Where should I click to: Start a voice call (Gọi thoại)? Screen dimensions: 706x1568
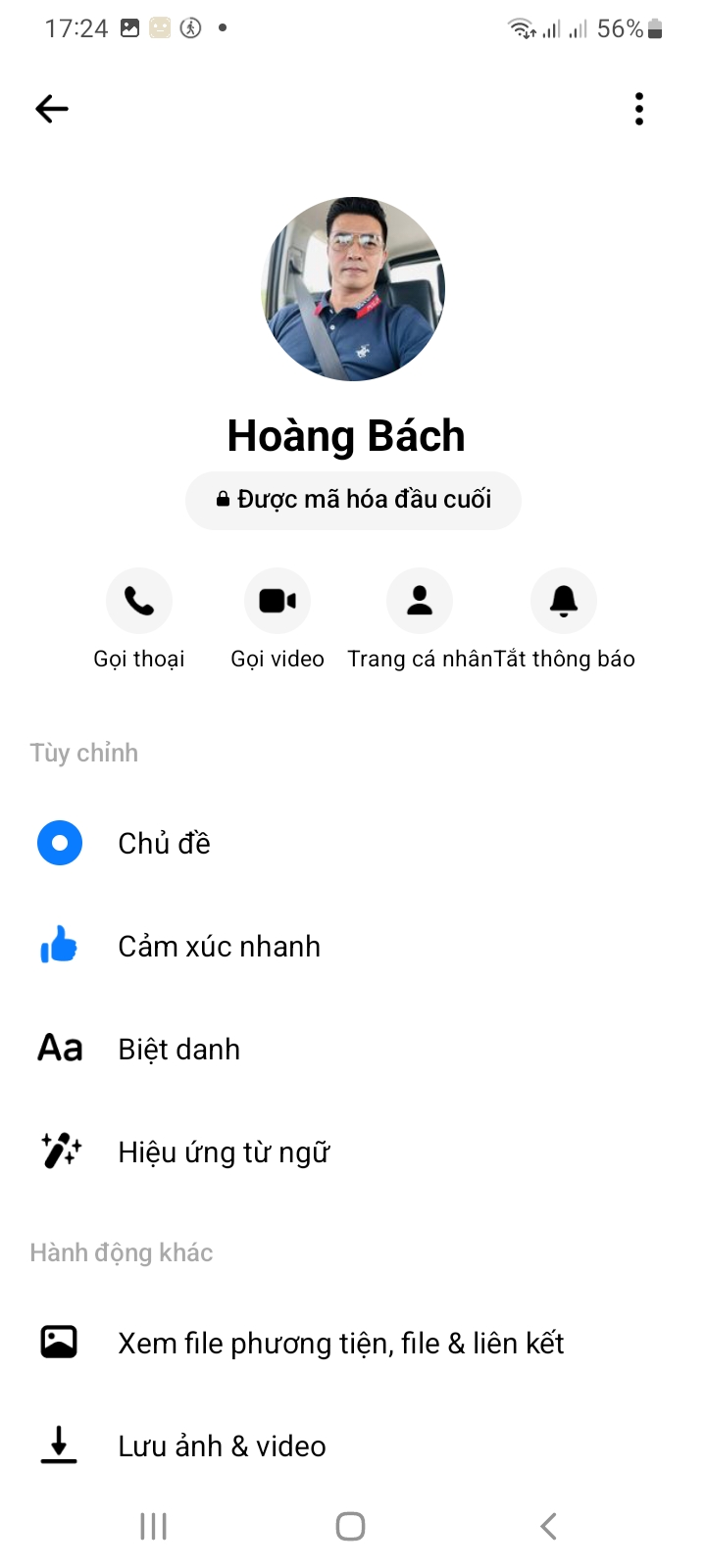(139, 601)
